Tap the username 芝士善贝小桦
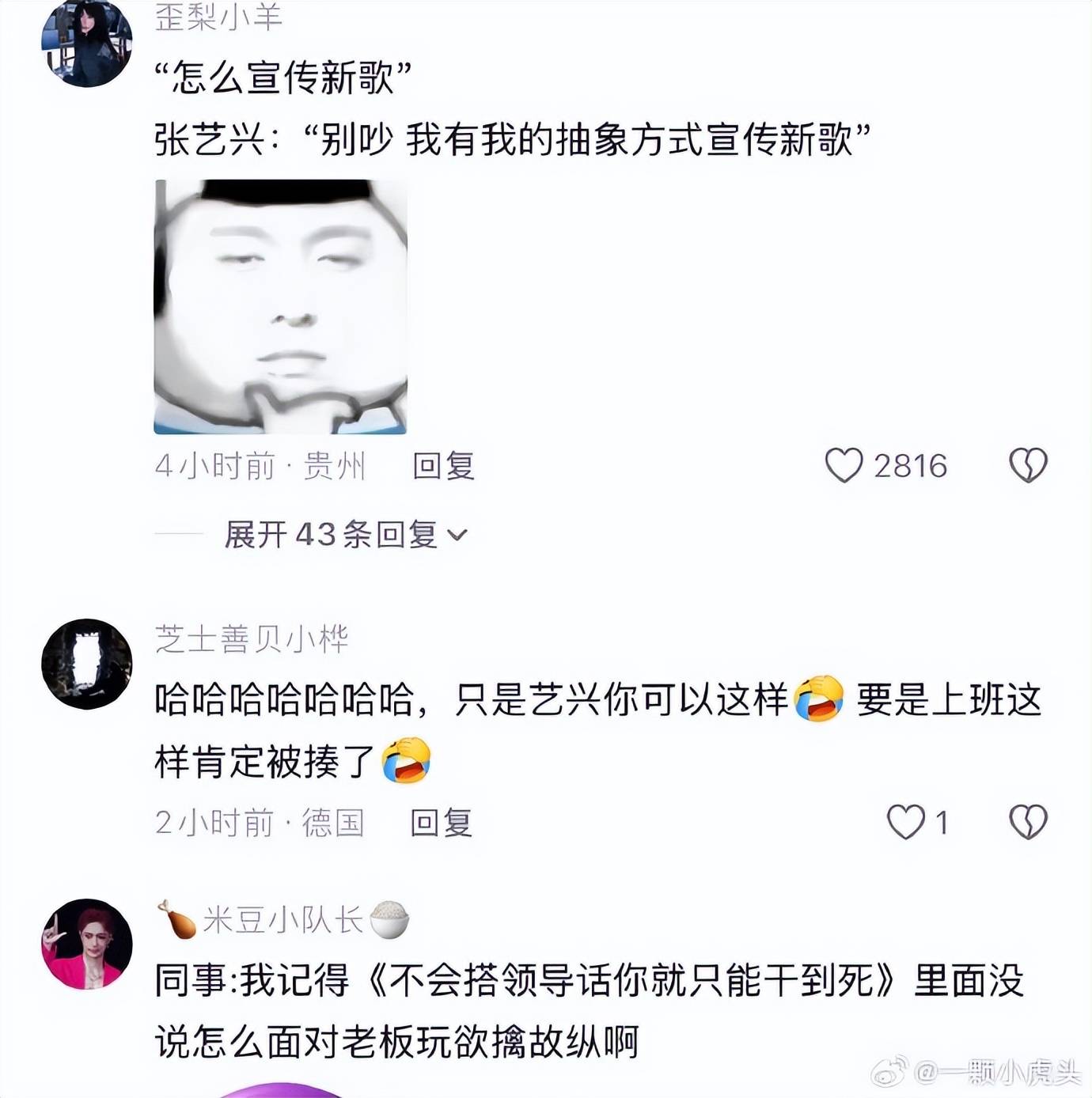Image resolution: width=1092 pixels, height=1098 pixels. pos(252,638)
